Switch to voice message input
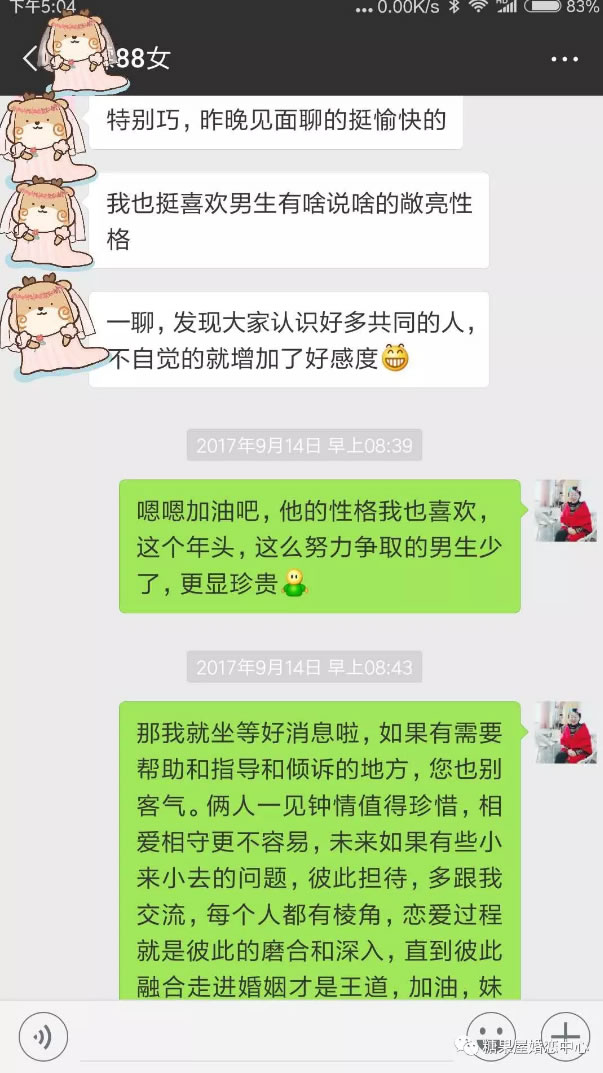This screenshot has height=1073, width=603. click(x=43, y=1036)
